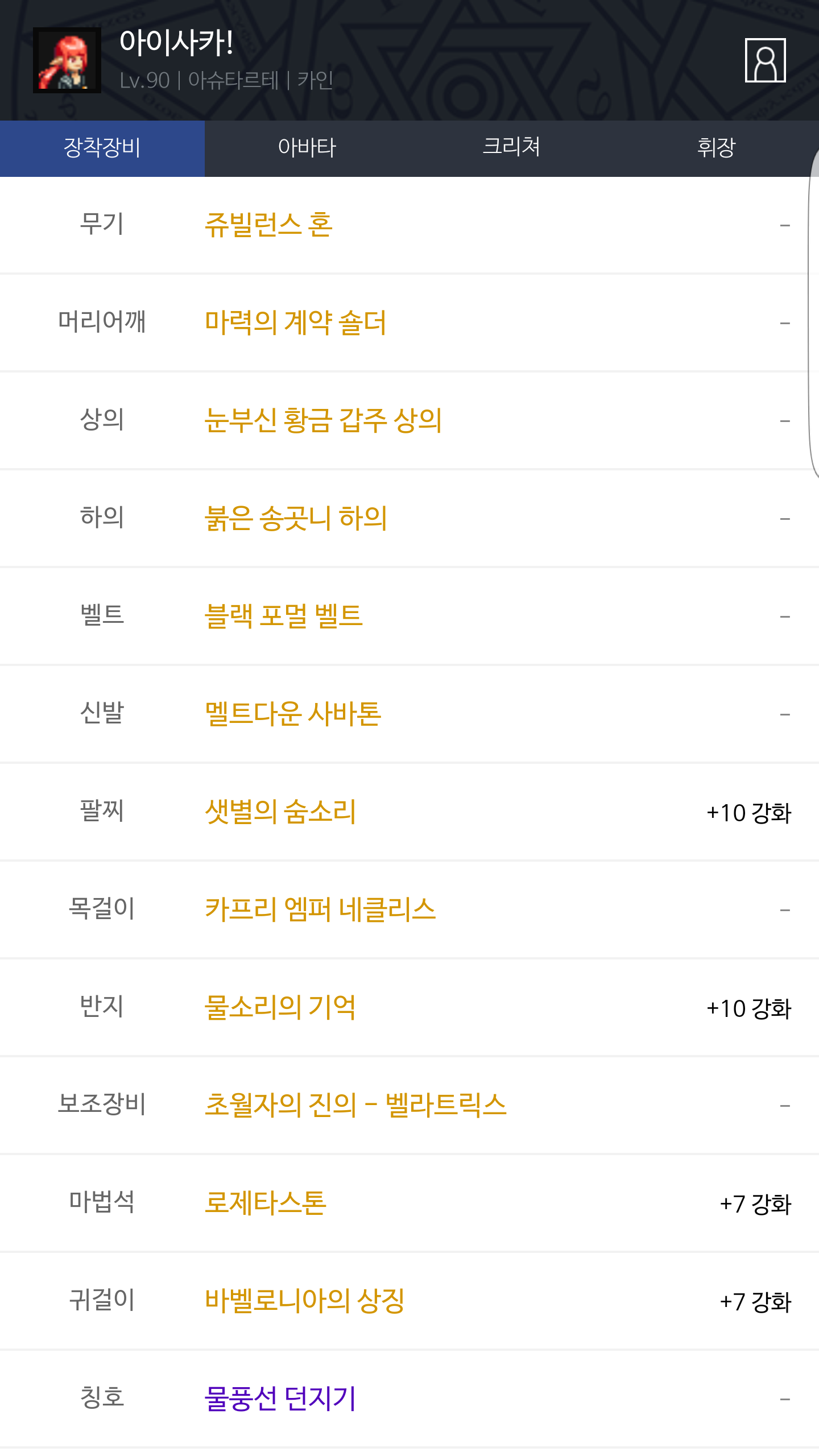
Task: Open 마력의 계약 숄더 details
Action: click(295, 323)
